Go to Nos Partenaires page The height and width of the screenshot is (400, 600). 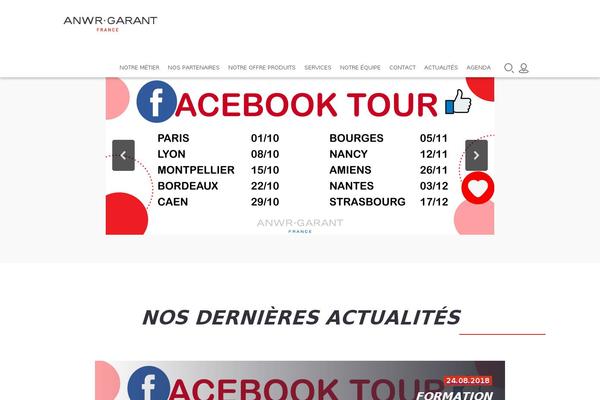(x=194, y=67)
